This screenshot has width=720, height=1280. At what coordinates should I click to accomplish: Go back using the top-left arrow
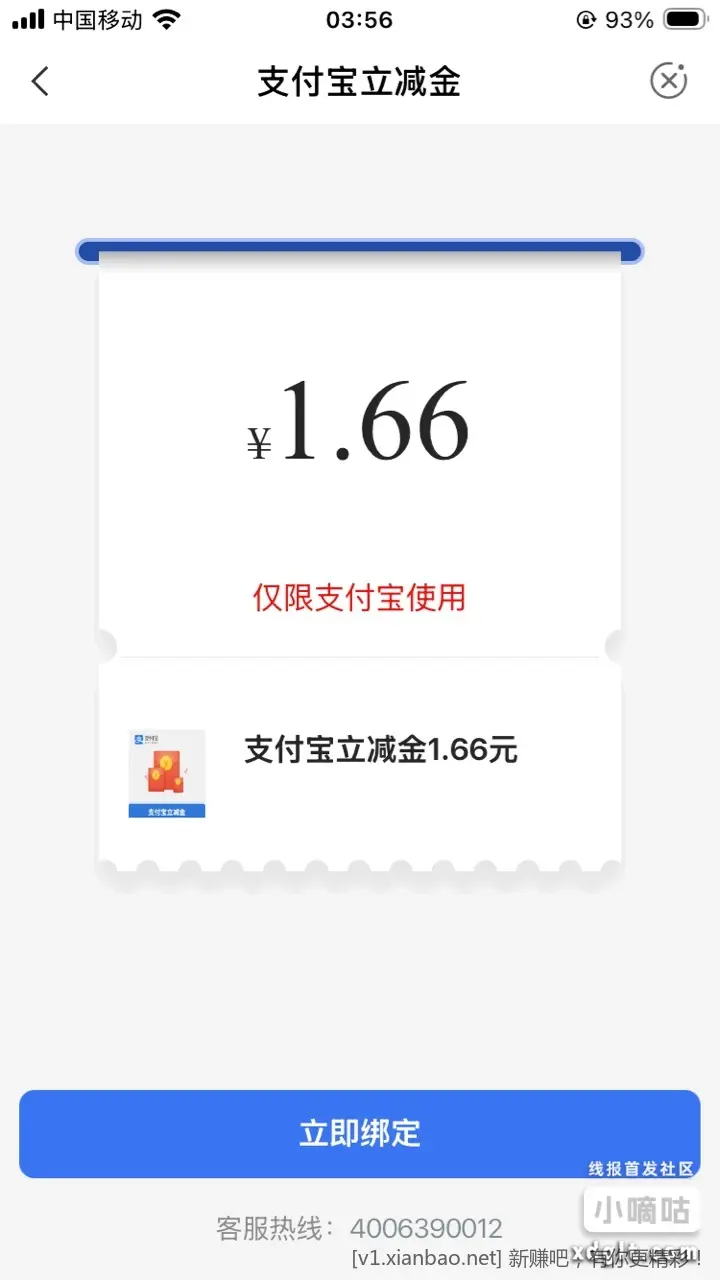tap(40, 81)
